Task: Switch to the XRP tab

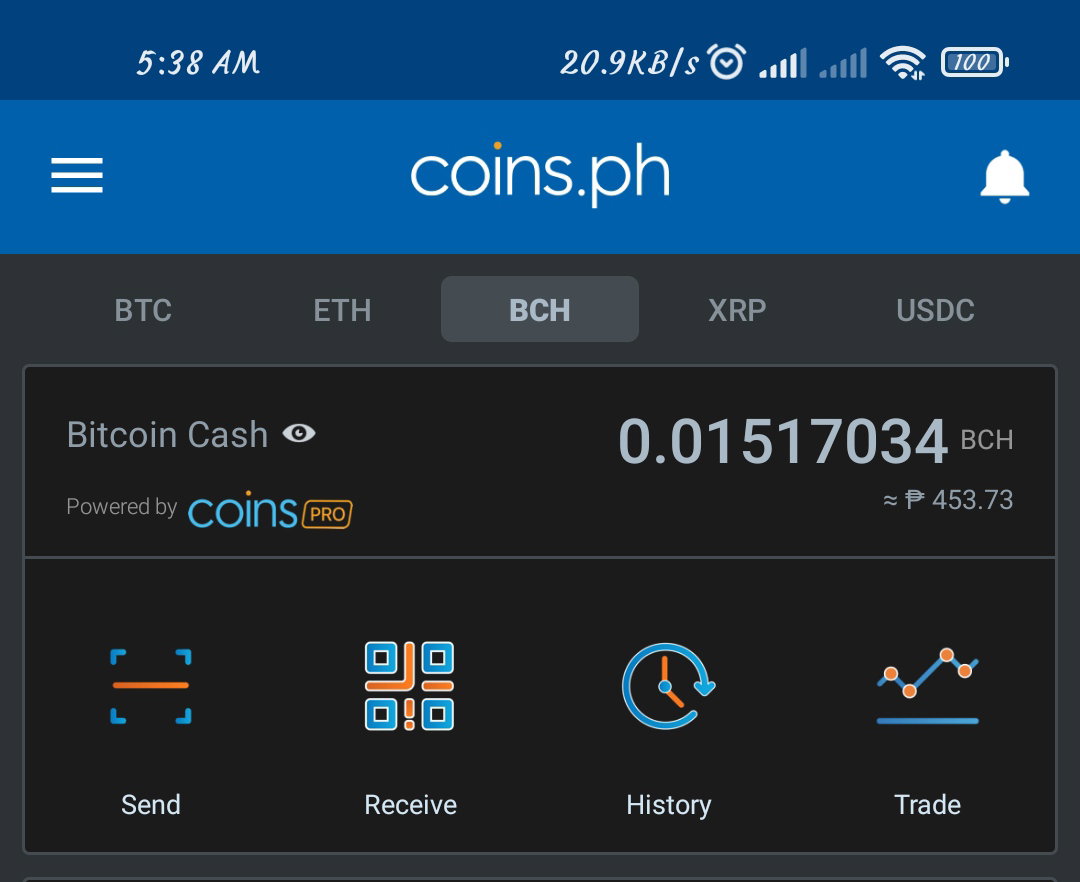Action: (x=737, y=310)
